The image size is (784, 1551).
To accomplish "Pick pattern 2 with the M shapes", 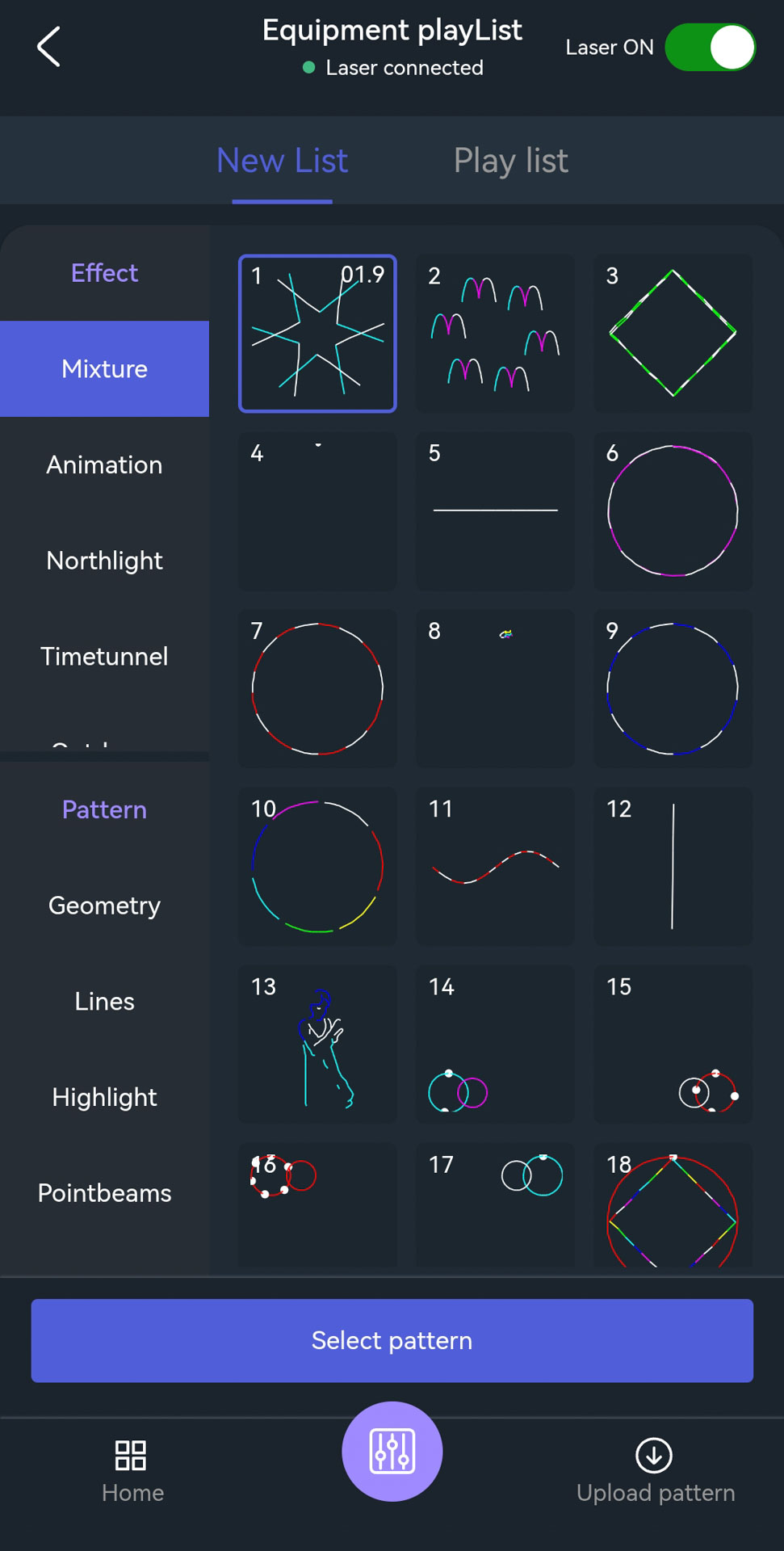I will [495, 334].
